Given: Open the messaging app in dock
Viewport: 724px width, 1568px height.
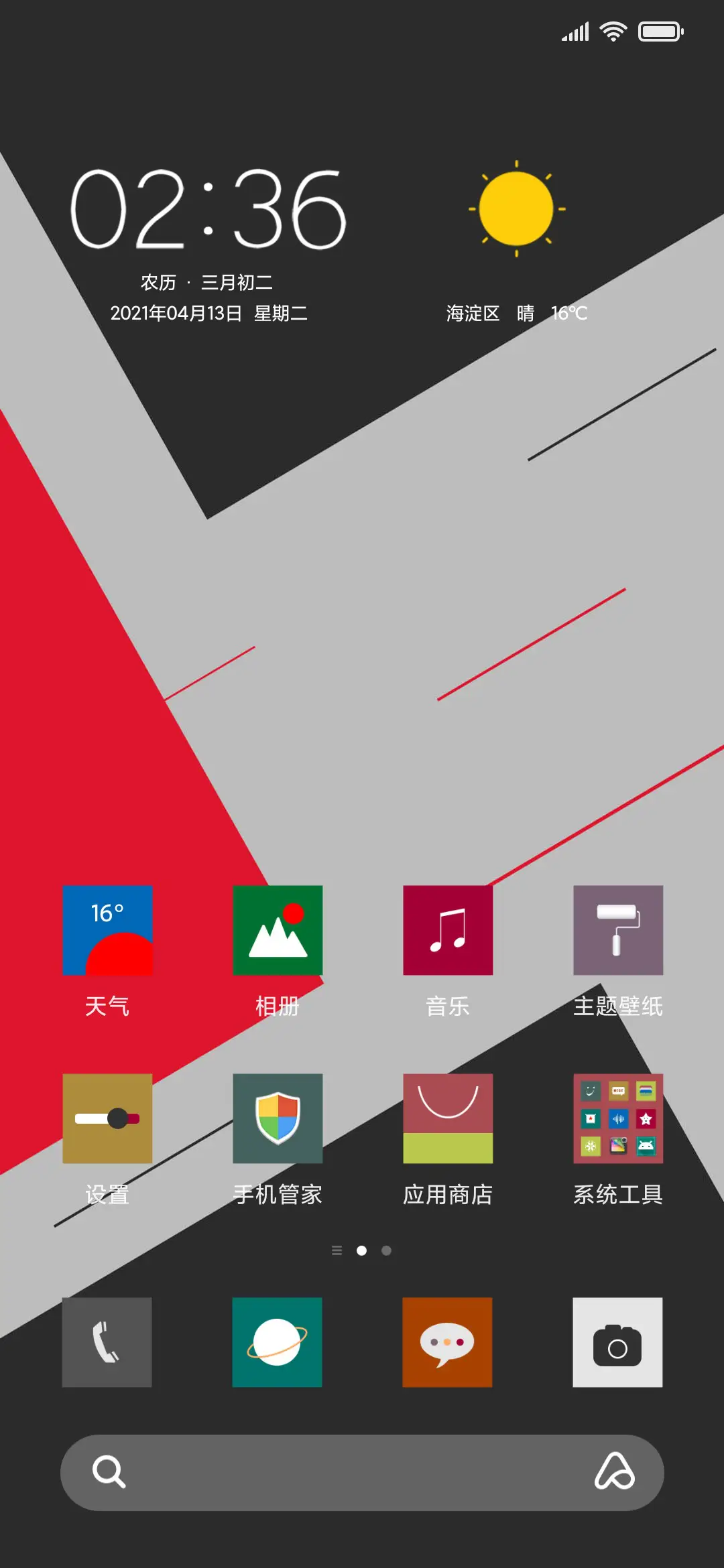Looking at the screenshot, I should pos(448,1342).
